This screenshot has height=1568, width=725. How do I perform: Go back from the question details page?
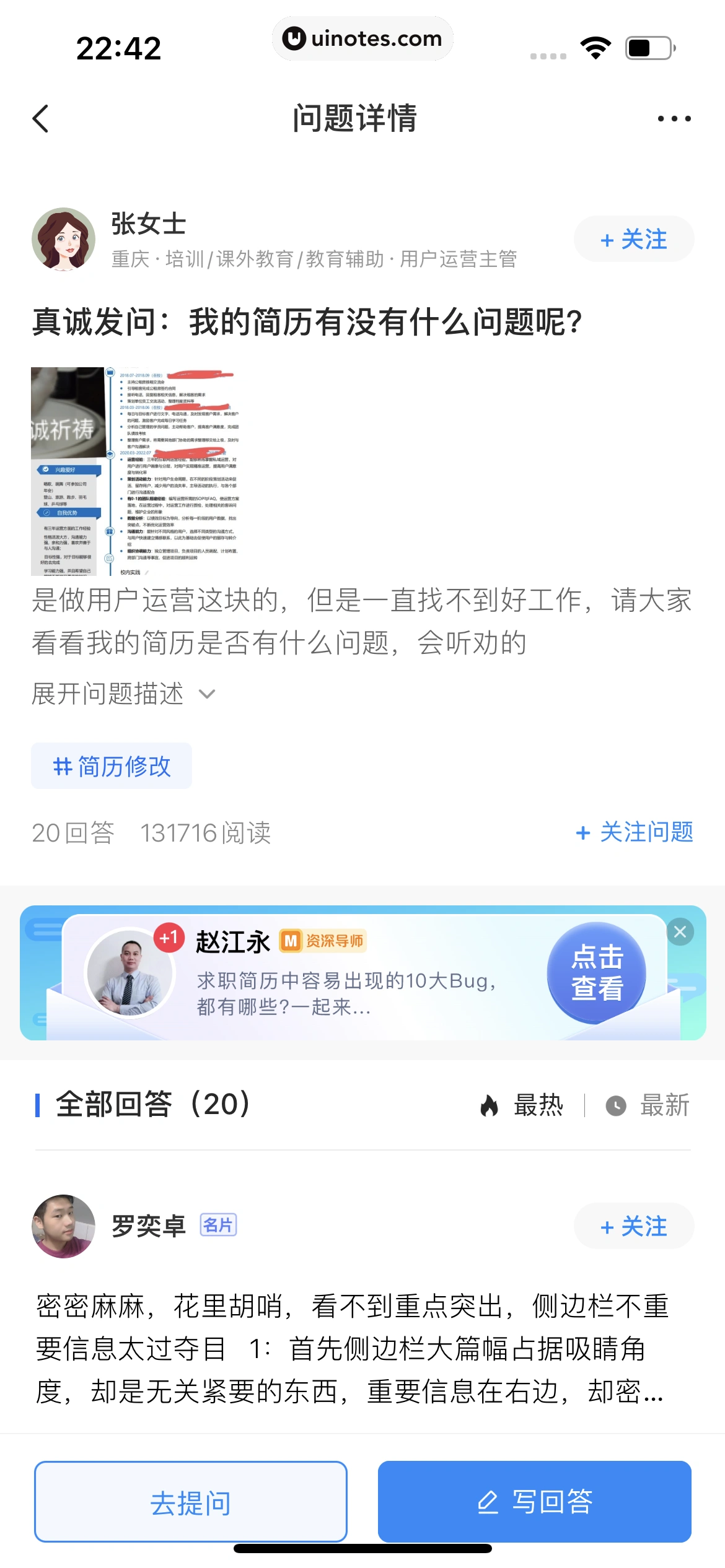coord(41,118)
